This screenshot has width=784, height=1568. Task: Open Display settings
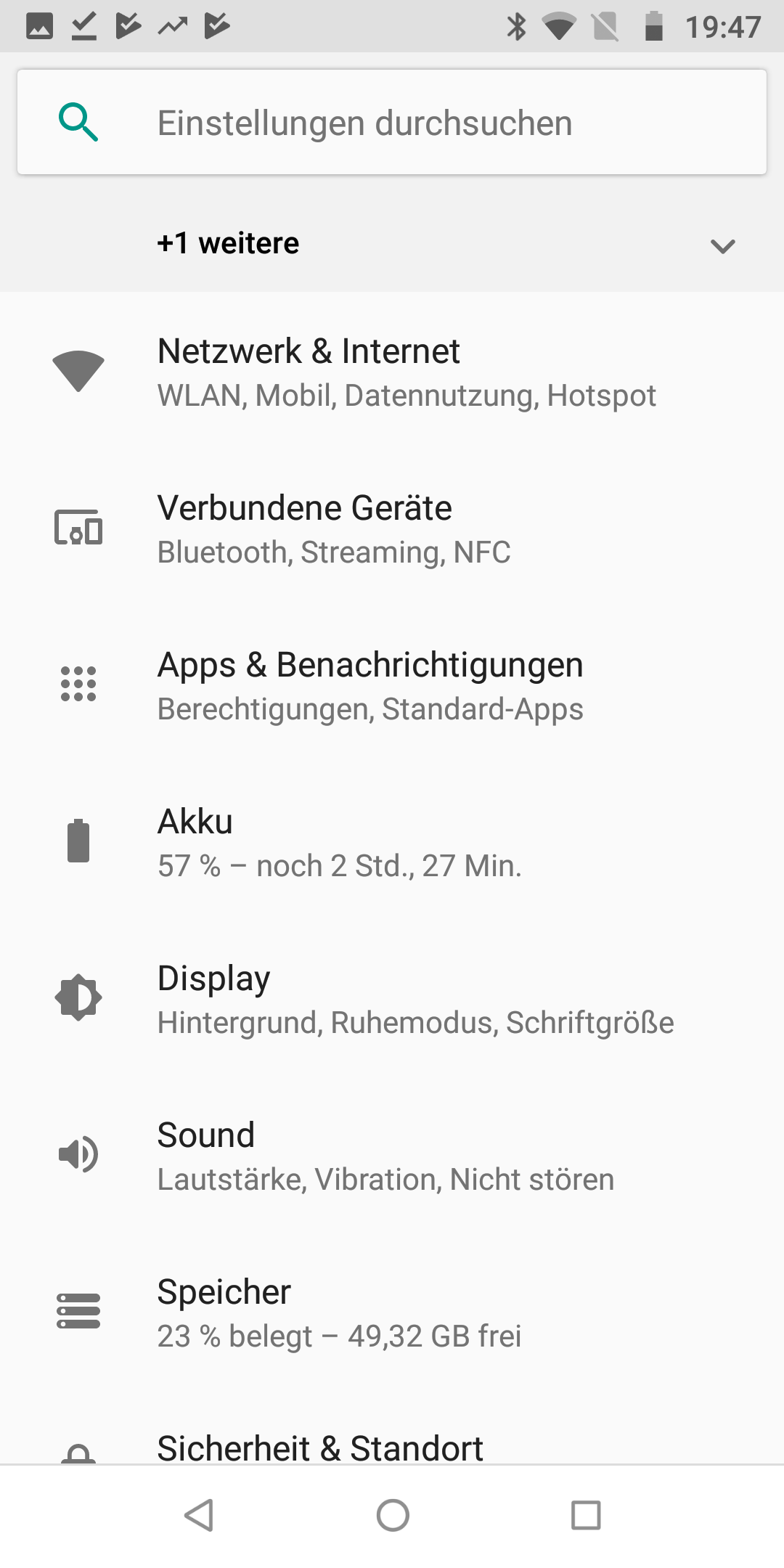(x=392, y=999)
